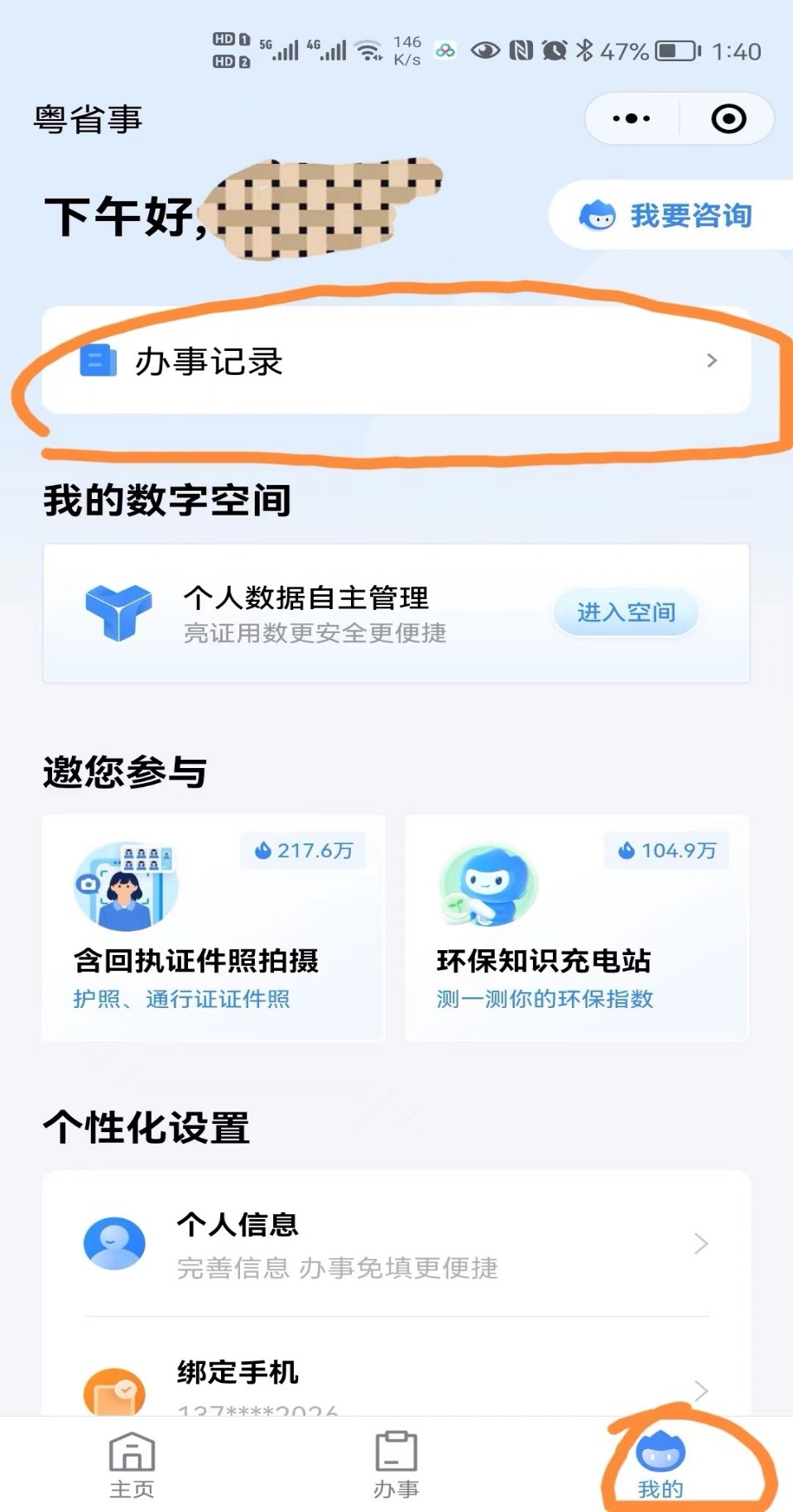Open 个人信息 details using the right arrow
This screenshot has width=793, height=1512.
(701, 1242)
